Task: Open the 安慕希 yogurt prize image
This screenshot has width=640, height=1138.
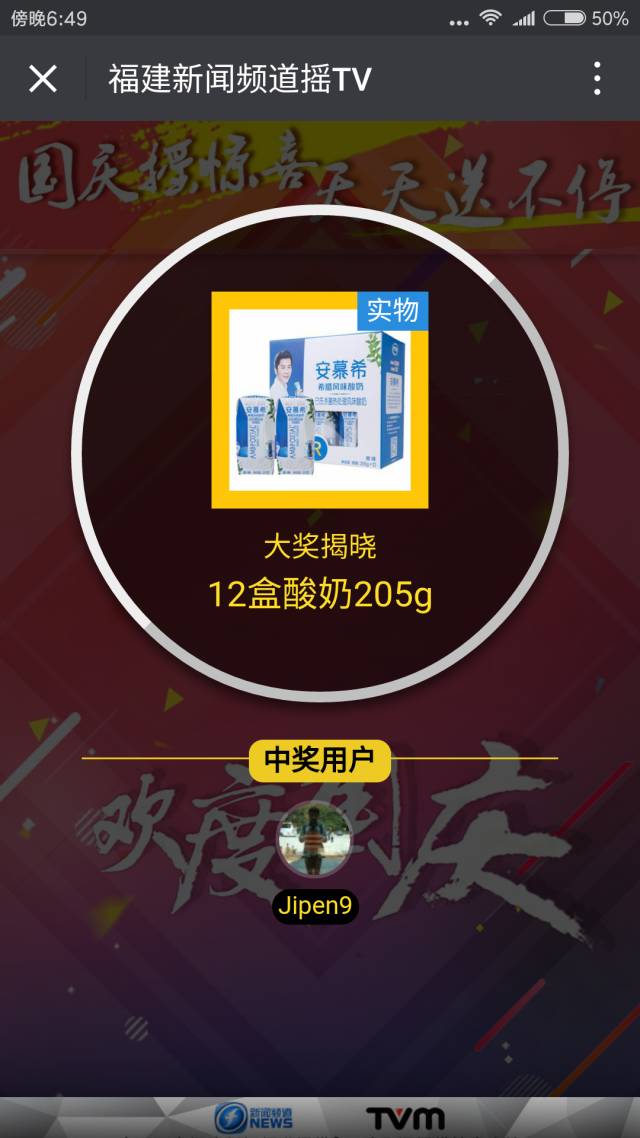Action: coord(320,400)
